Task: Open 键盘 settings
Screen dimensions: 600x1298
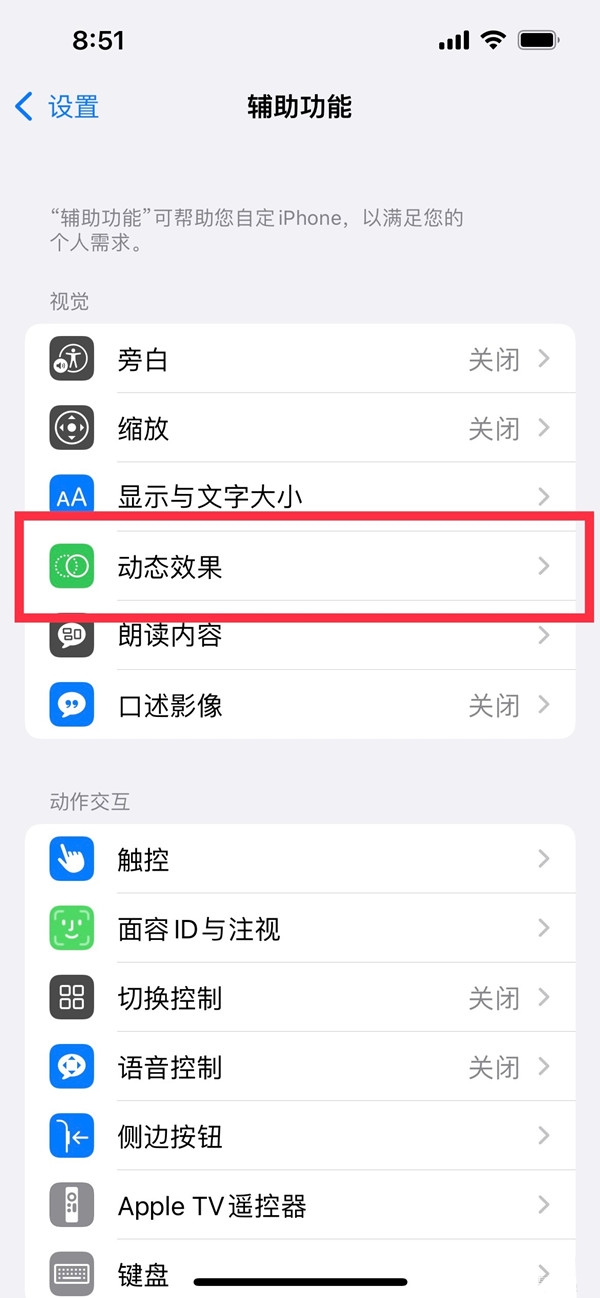Action: 300,1272
